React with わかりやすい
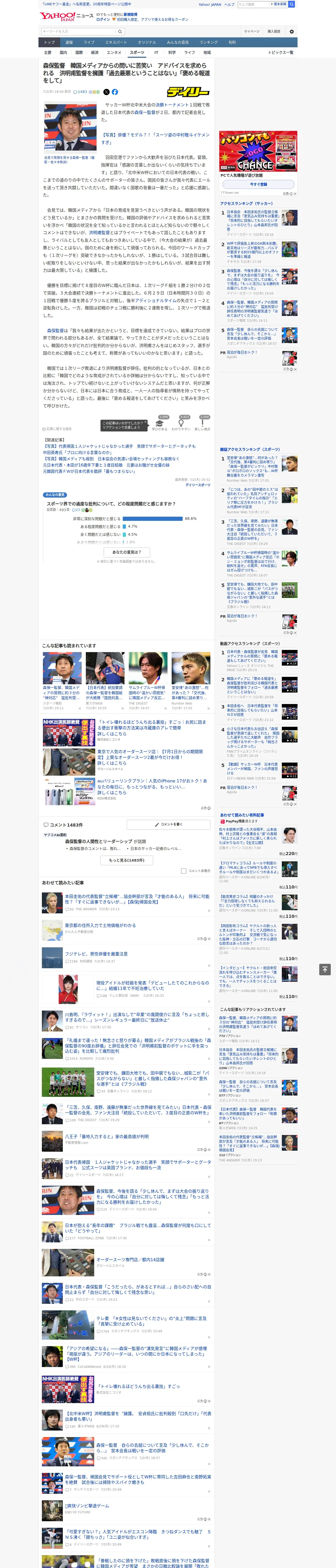336x1568 pixels. [181, 424]
